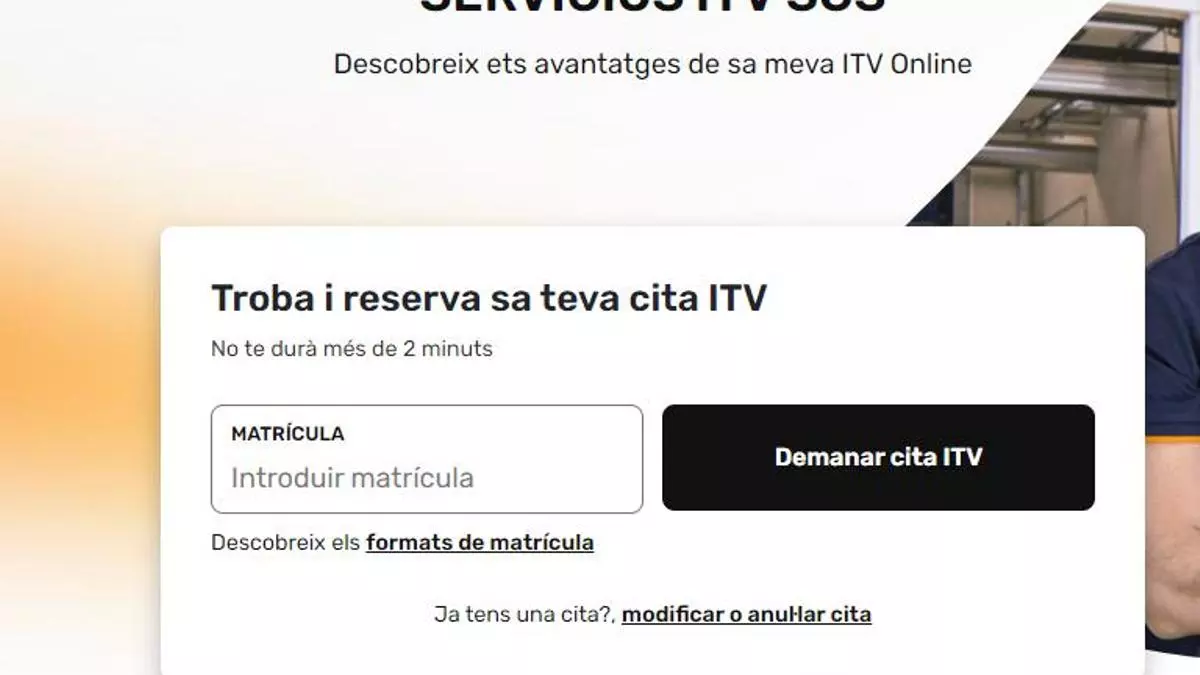This screenshot has width=1200, height=675.
Task: Tap the Matrícula input field
Action: click(426, 476)
